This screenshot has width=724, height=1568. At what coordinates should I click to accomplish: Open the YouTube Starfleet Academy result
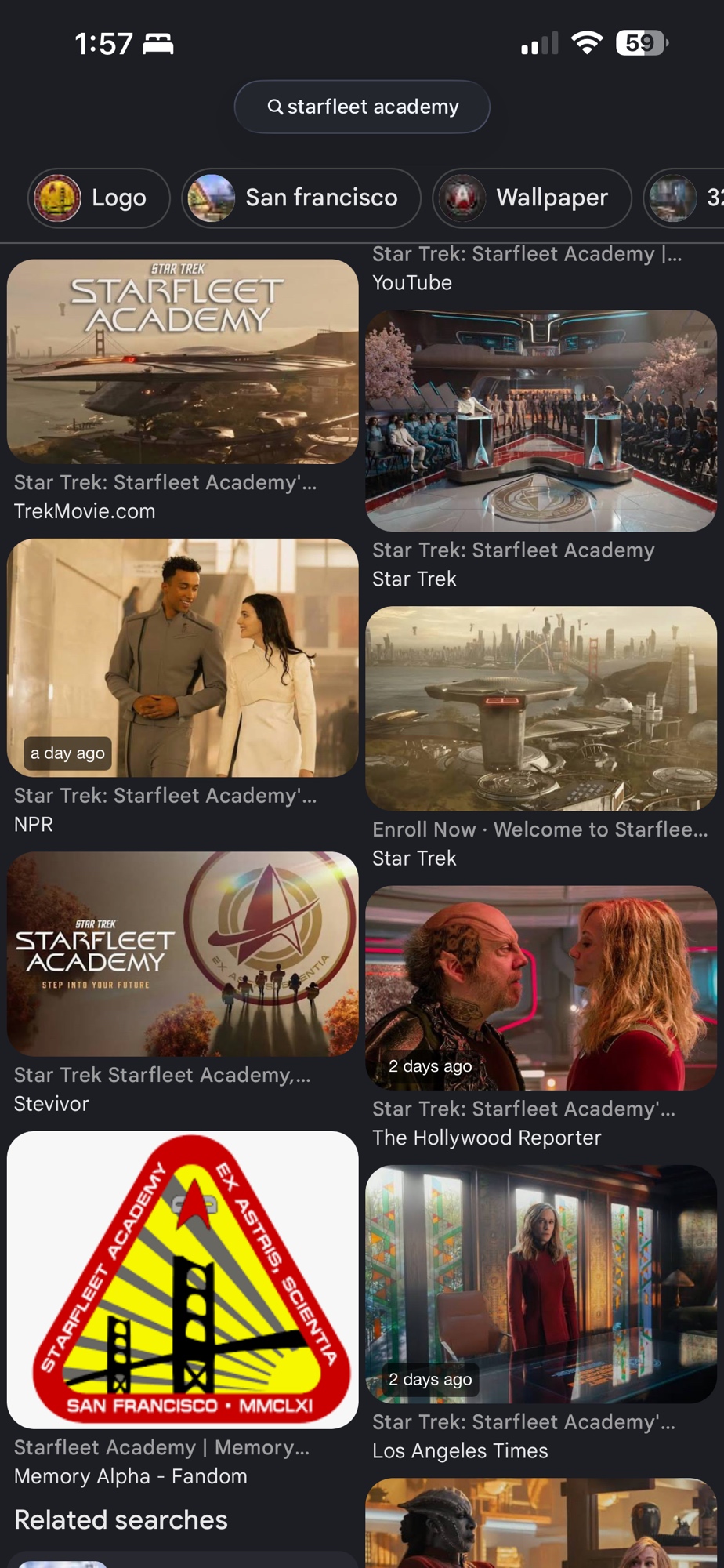pyautogui.click(x=527, y=268)
